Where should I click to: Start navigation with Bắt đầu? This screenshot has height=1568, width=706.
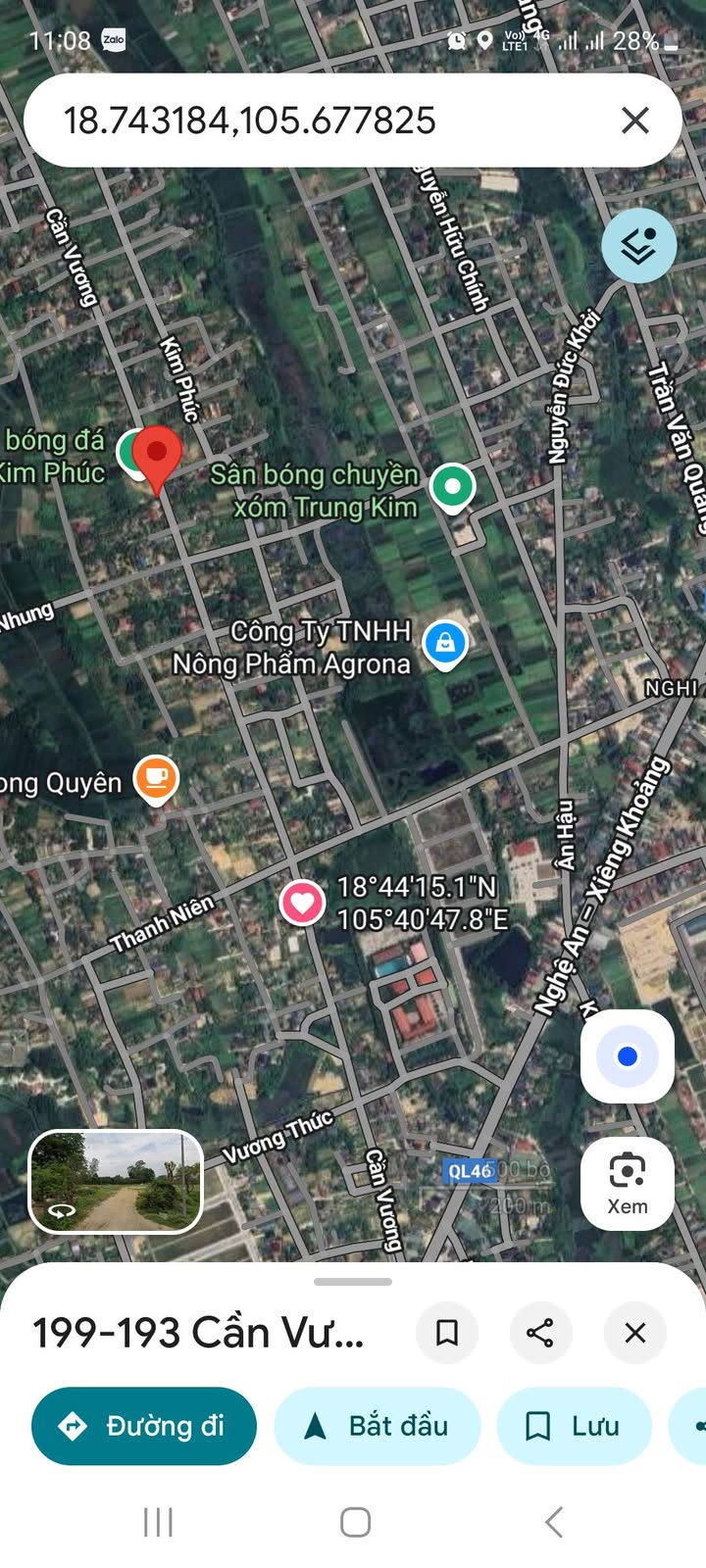pyautogui.click(x=378, y=1426)
